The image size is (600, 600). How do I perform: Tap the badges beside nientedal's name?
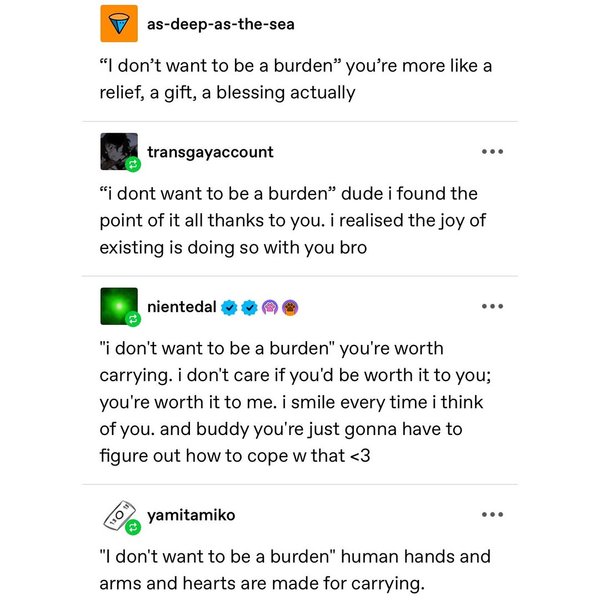click(x=261, y=307)
